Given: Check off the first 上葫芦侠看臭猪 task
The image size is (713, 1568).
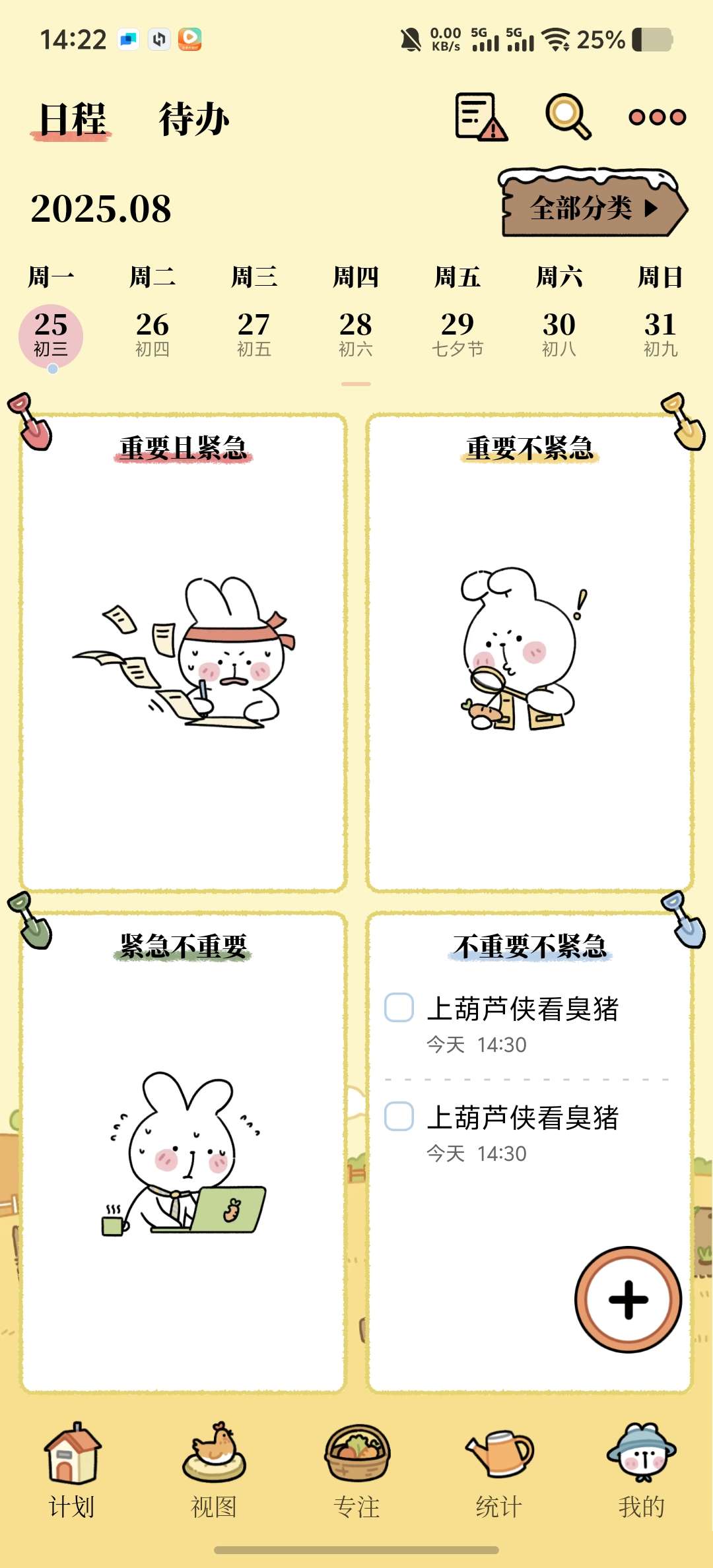Looking at the screenshot, I should pos(399,1008).
